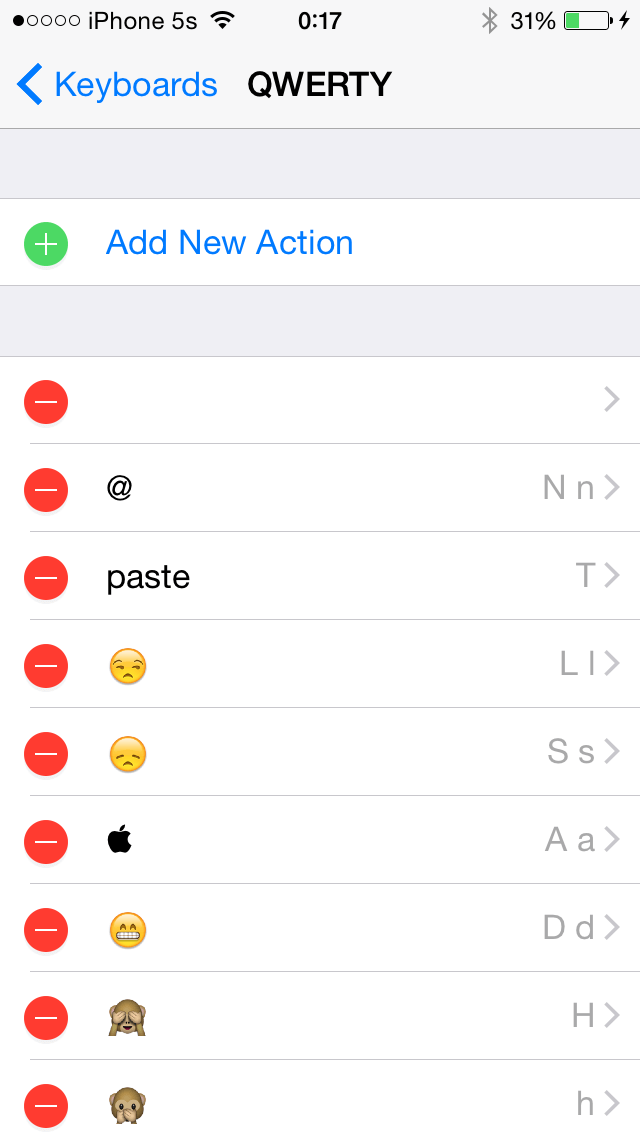Tap the green plus icon
The width and height of the screenshot is (640, 1136).
[46, 244]
